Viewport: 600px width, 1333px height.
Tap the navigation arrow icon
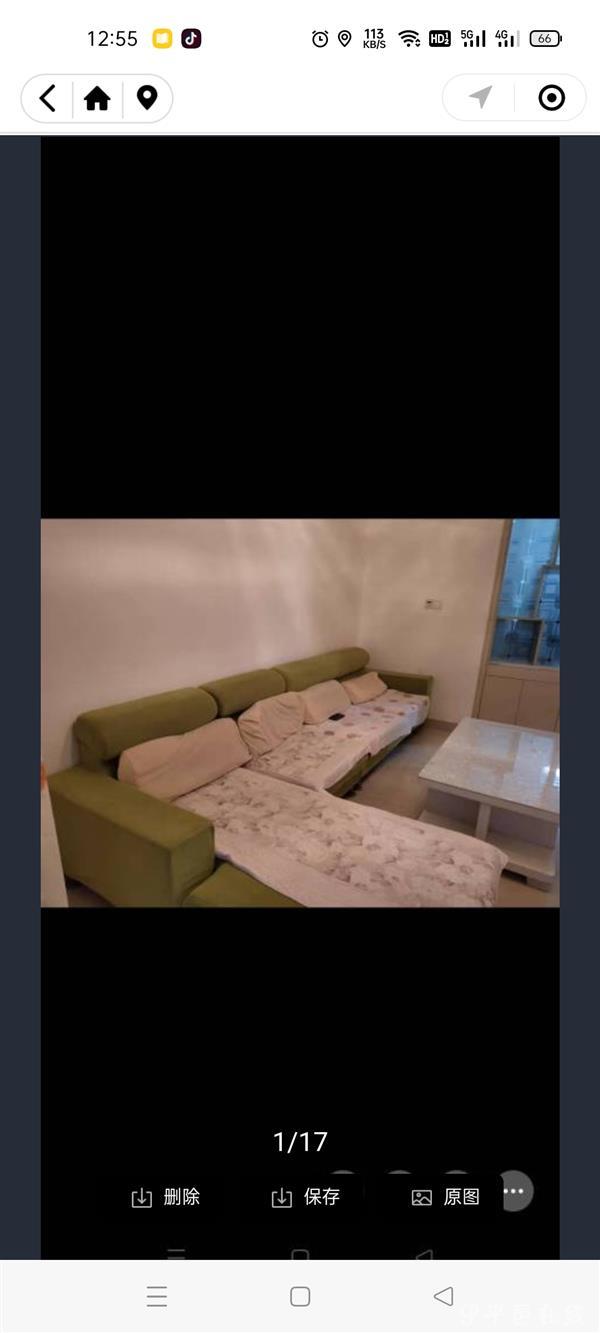pos(481,97)
